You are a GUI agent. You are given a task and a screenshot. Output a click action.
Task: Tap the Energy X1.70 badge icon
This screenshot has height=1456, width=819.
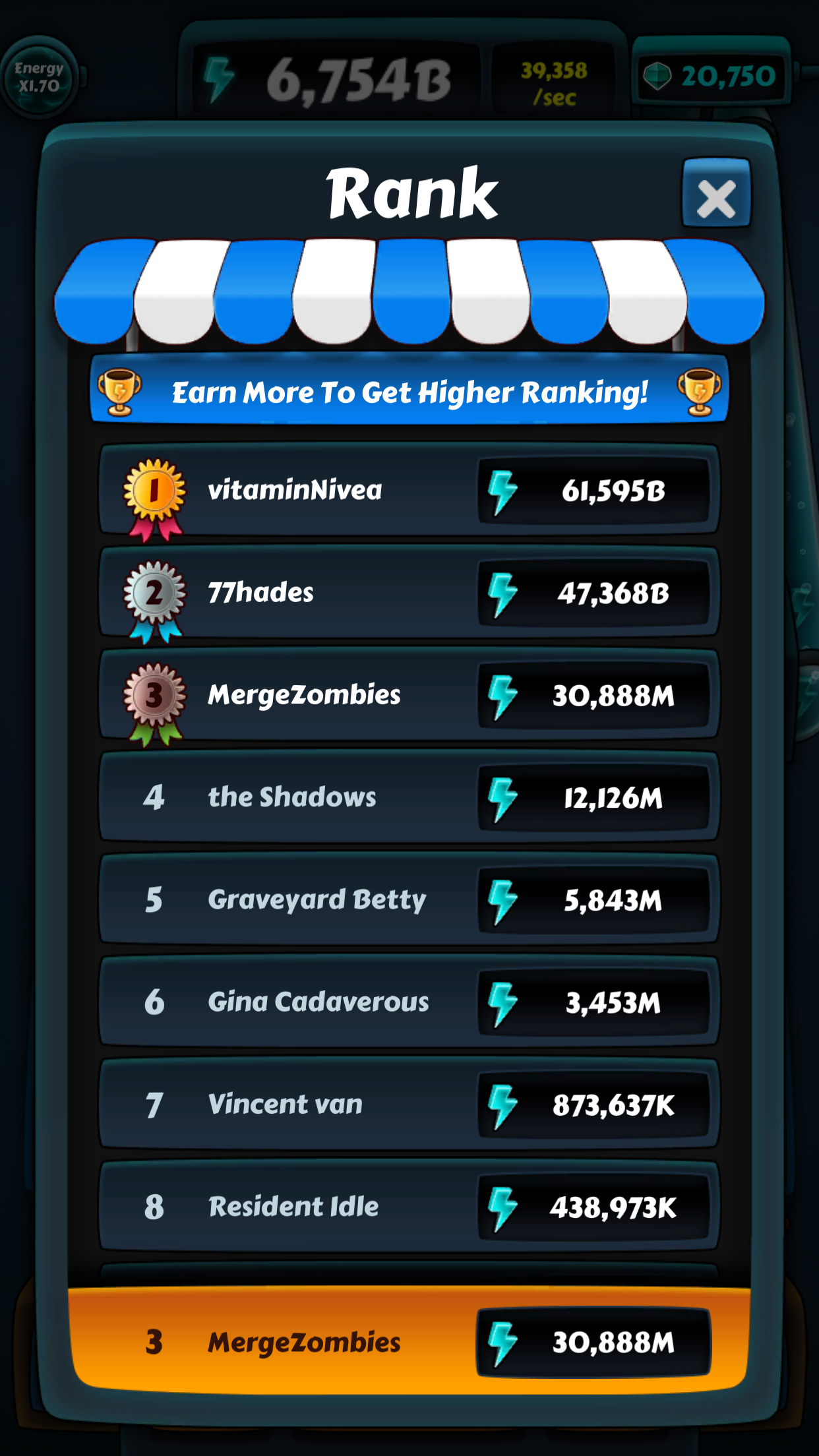(41, 75)
